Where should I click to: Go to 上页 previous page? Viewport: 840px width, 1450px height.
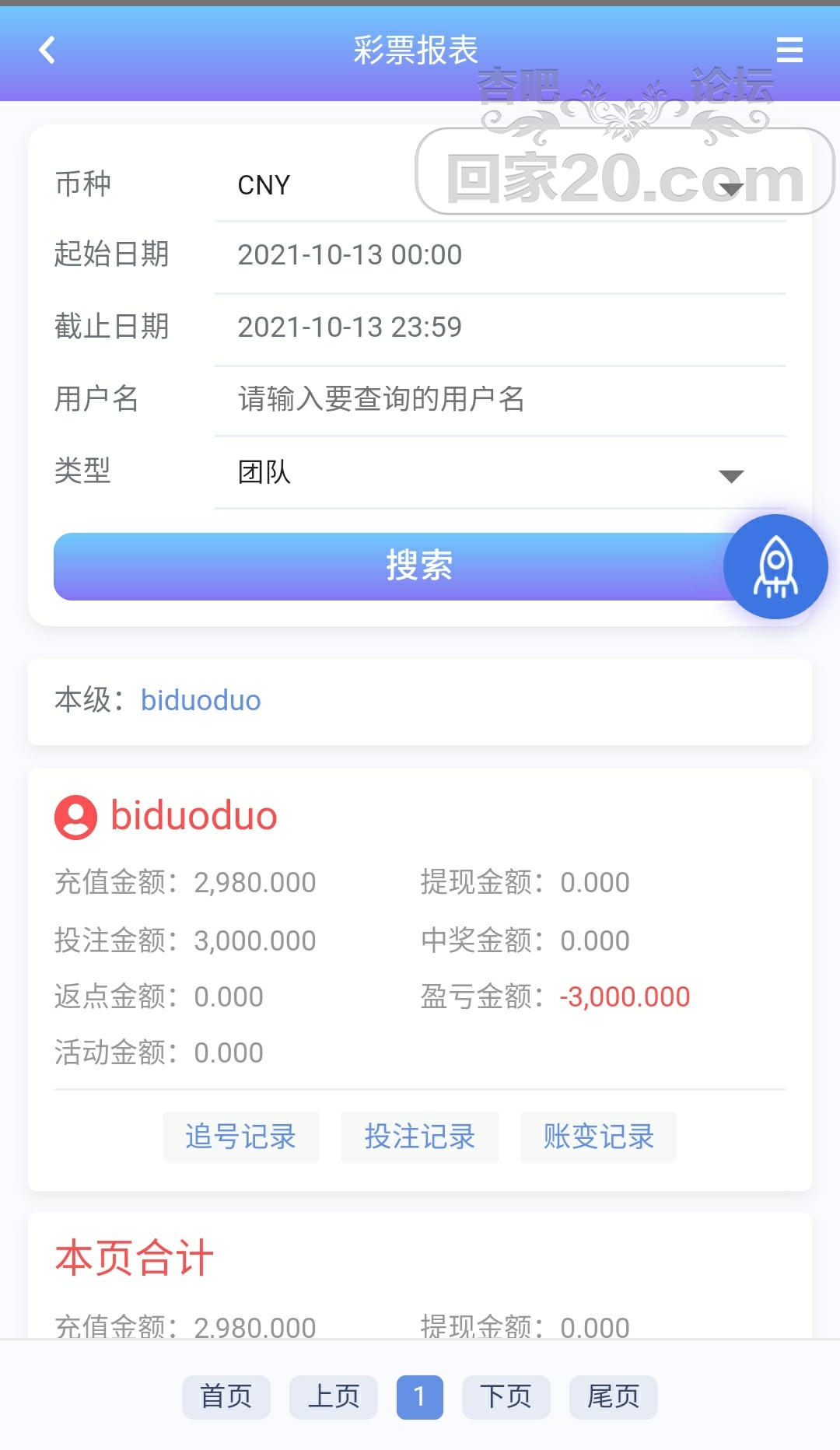334,1397
